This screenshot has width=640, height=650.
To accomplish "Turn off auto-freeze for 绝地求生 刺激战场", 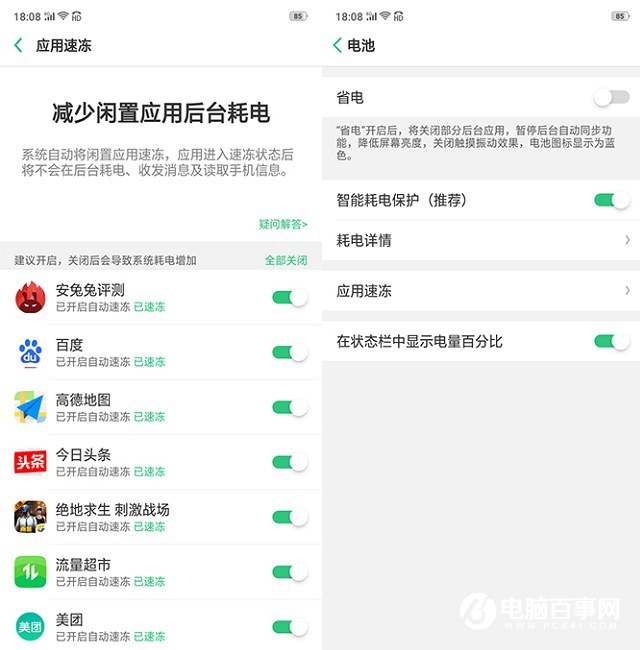I will coord(289,517).
